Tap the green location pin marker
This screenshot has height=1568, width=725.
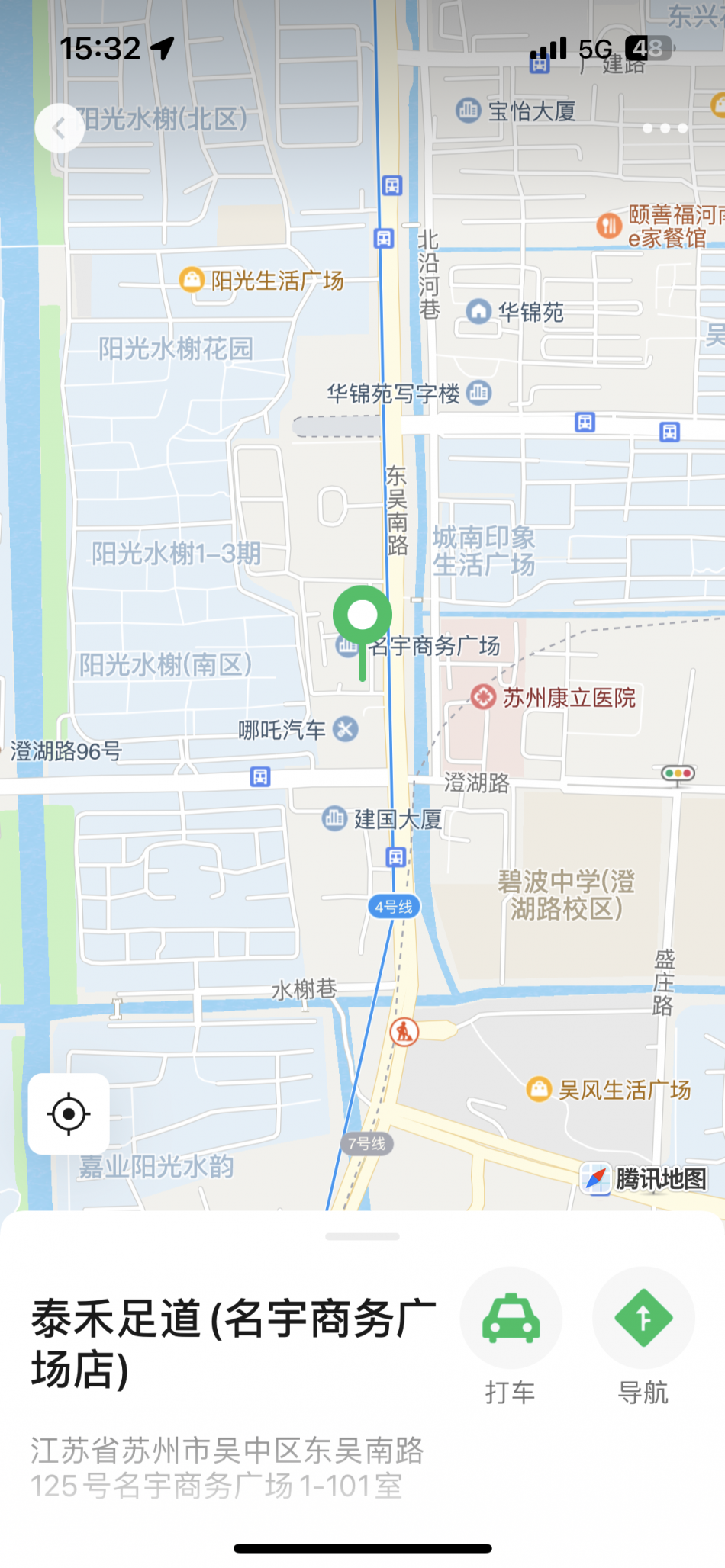[x=362, y=616]
